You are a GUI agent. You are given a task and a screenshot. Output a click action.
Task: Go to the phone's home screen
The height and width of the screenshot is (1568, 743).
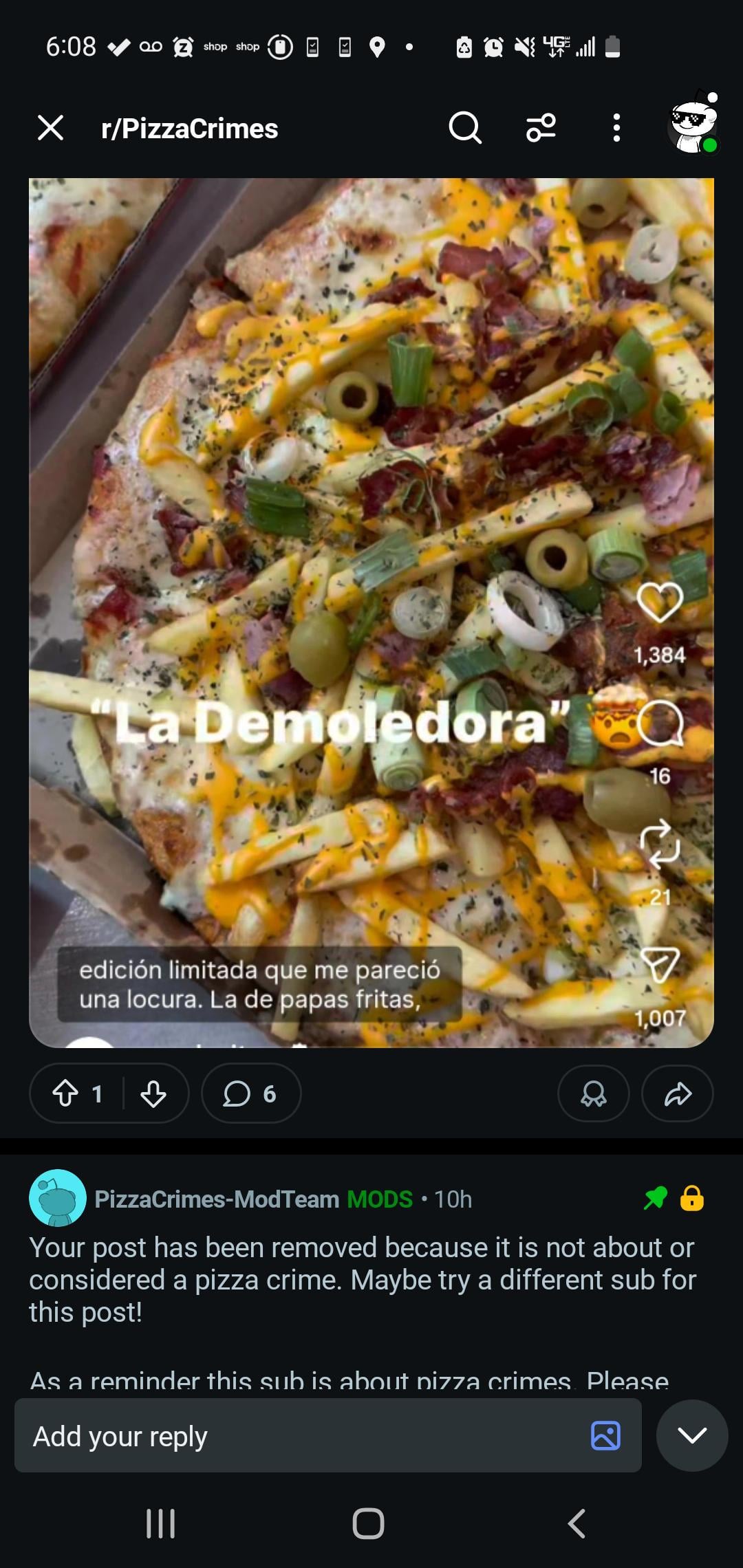[x=368, y=1523]
